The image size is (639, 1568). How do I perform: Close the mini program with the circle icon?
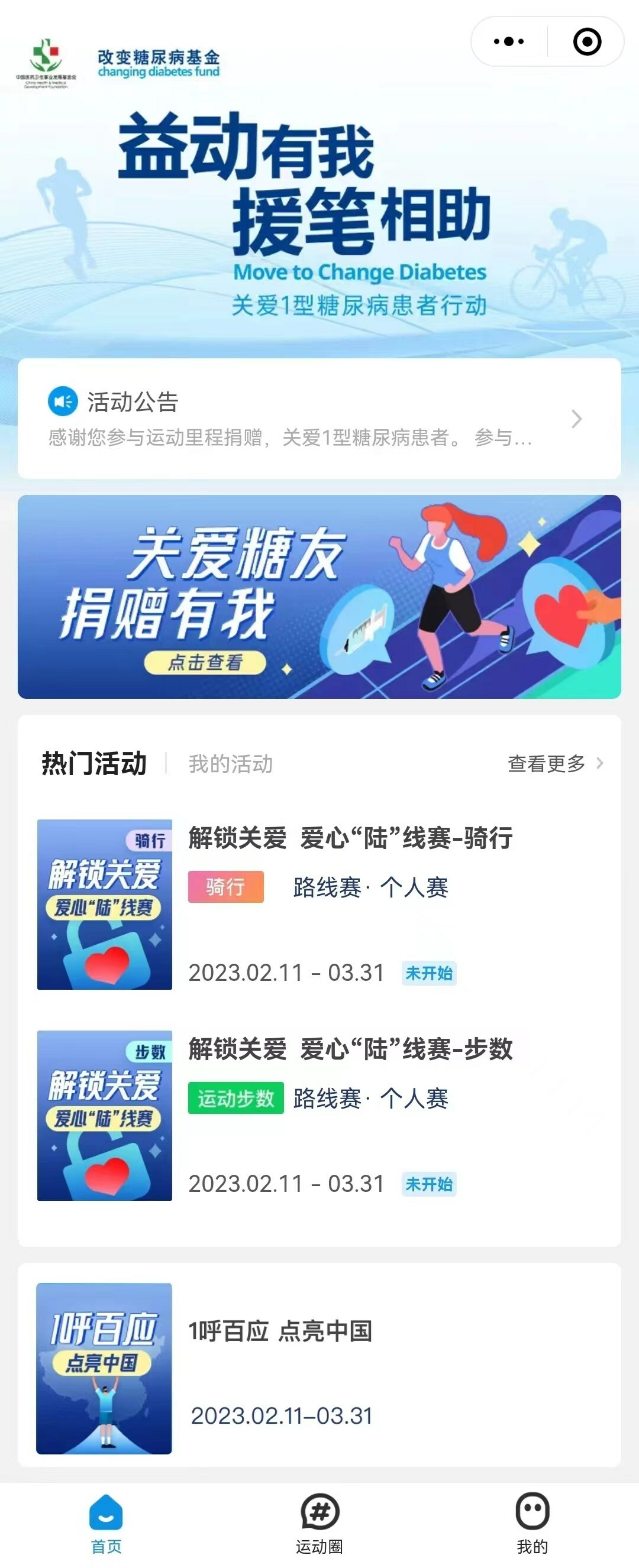coord(587,42)
